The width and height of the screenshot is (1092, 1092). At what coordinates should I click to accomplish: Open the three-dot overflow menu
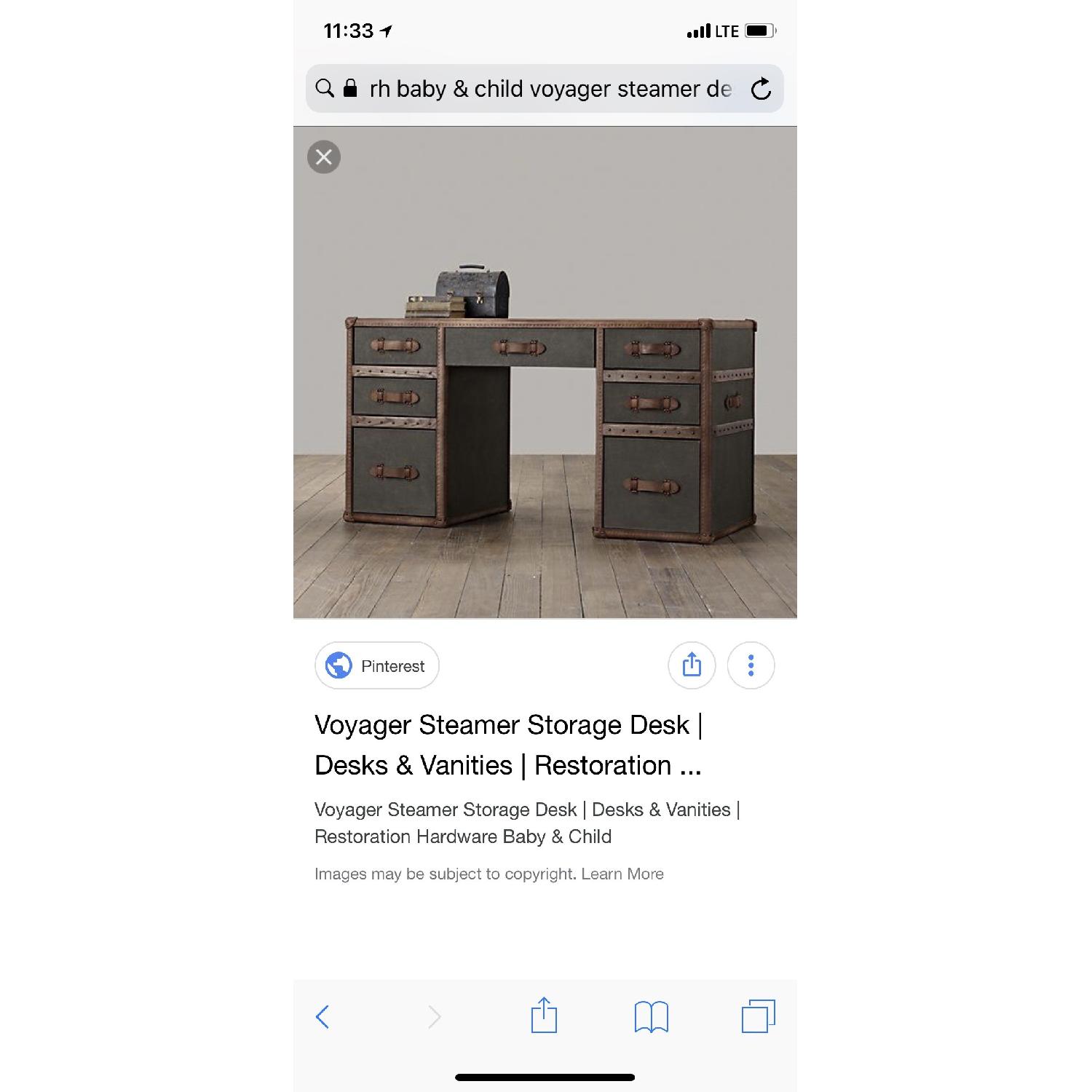click(751, 665)
